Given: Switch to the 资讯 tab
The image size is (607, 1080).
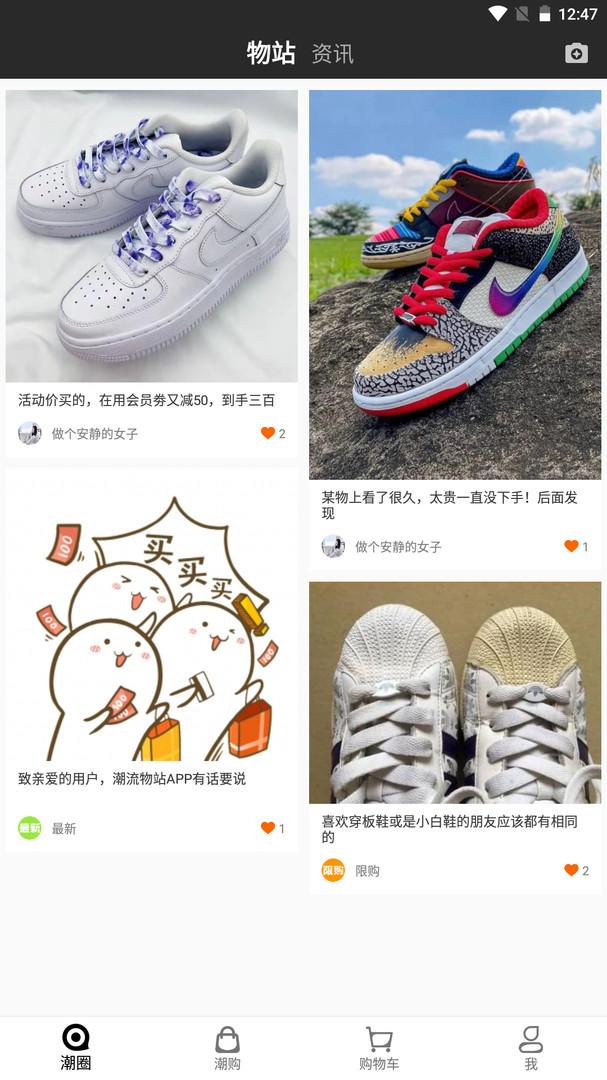Looking at the screenshot, I should pyautogui.click(x=332, y=53).
